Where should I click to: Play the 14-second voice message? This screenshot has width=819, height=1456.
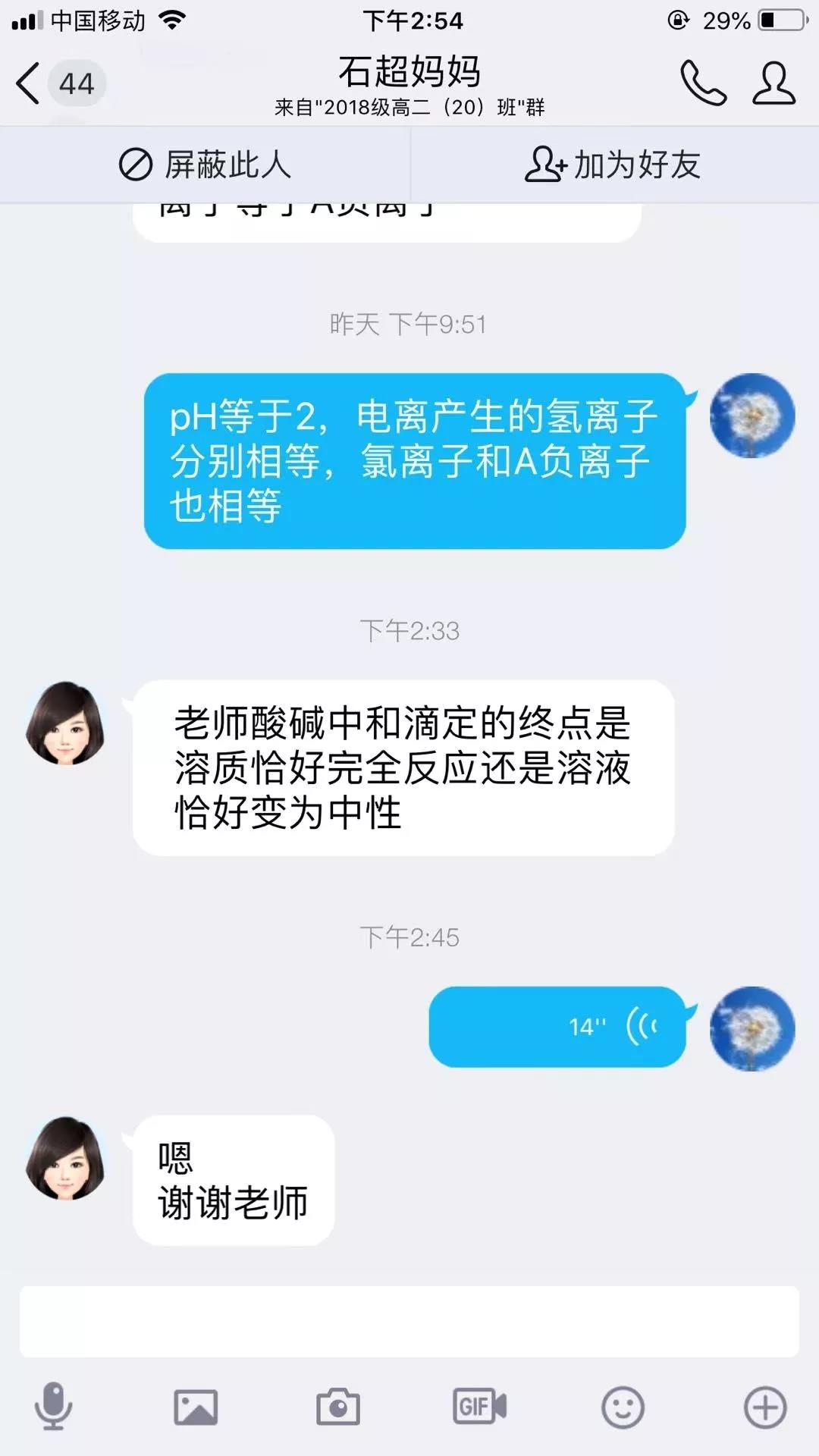click(x=557, y=1027)
